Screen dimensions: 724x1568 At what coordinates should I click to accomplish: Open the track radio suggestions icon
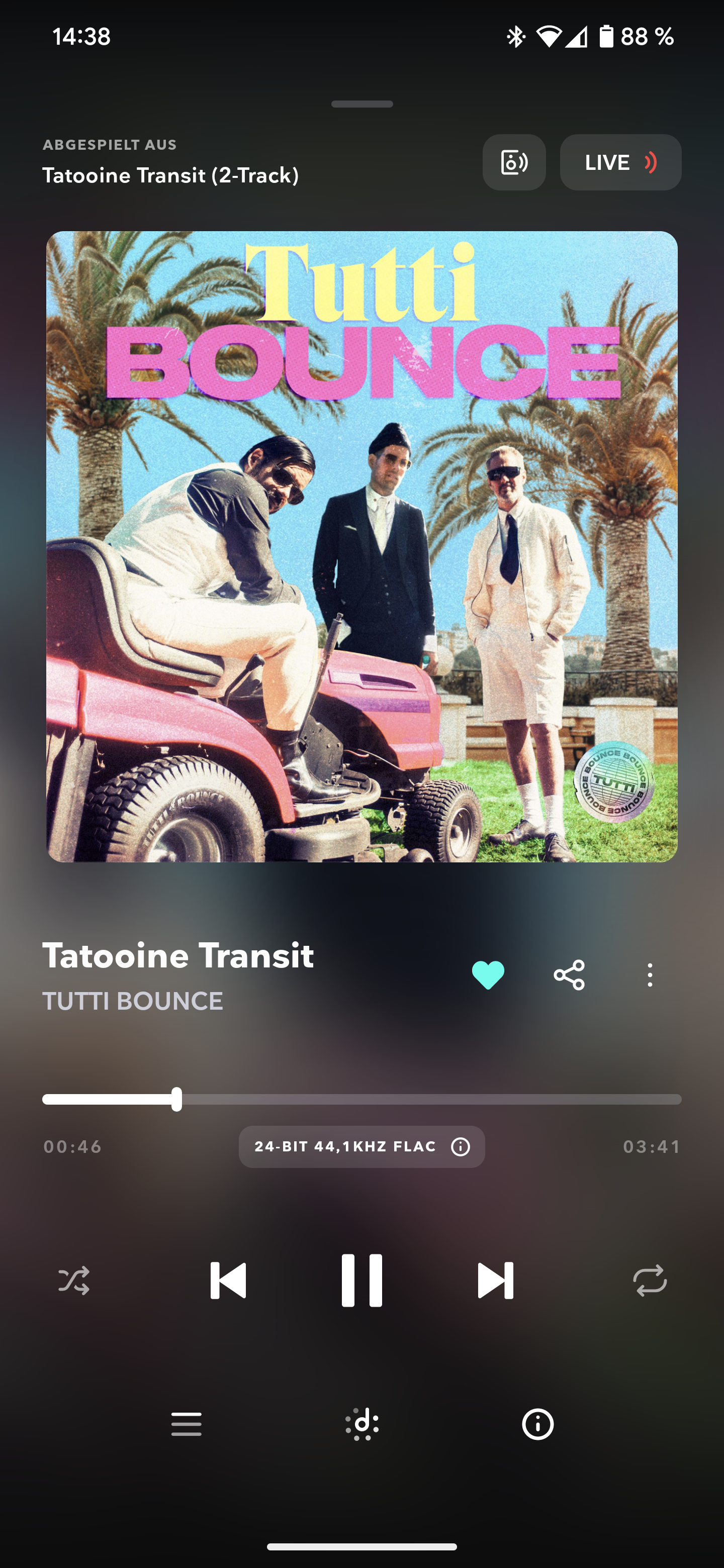click(x=361, y=1424)
